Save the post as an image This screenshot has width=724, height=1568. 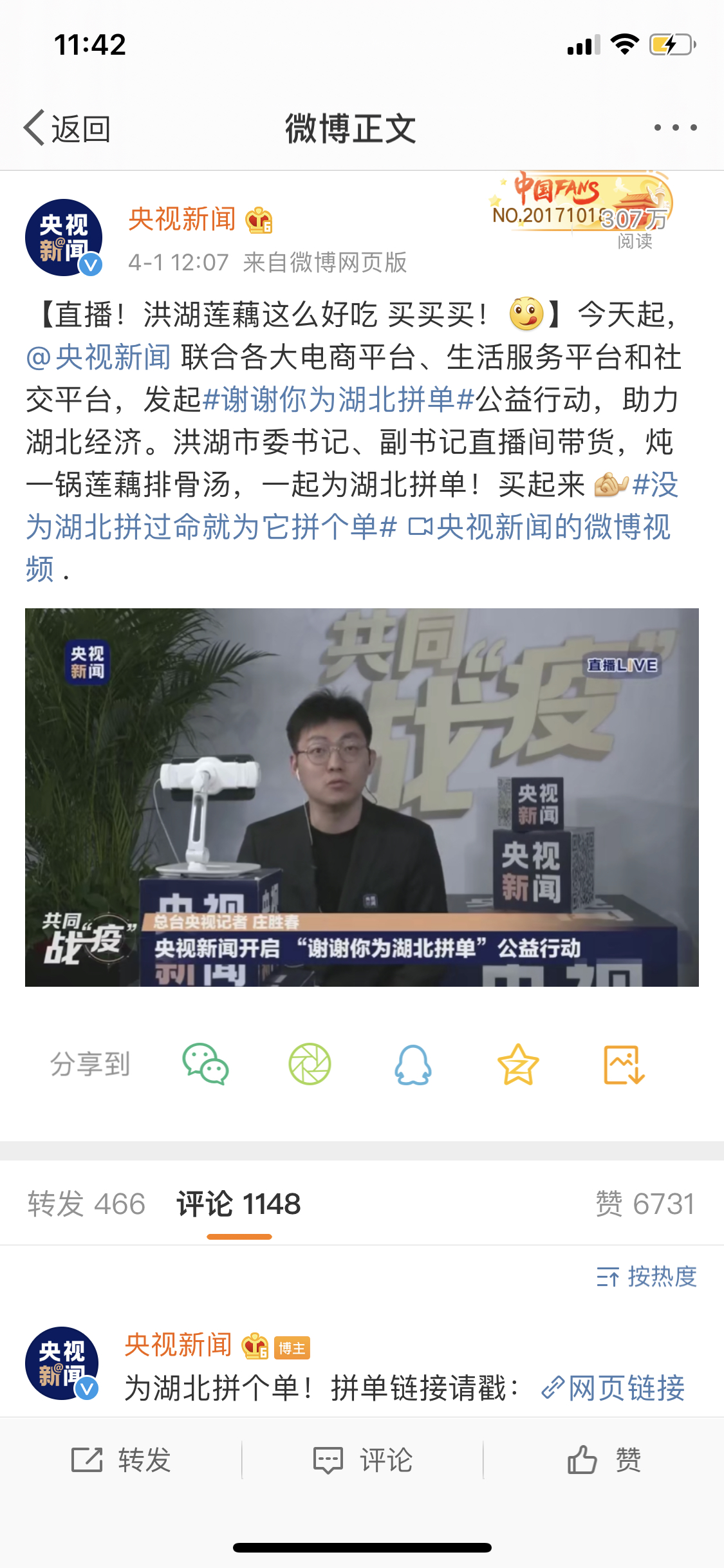624,1065
